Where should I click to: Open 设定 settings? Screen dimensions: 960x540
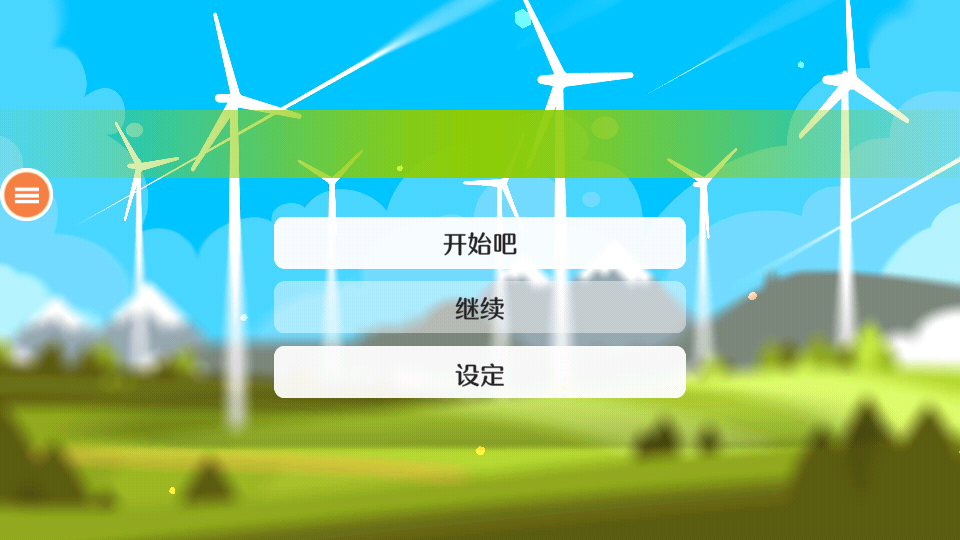tap(480, 373)
